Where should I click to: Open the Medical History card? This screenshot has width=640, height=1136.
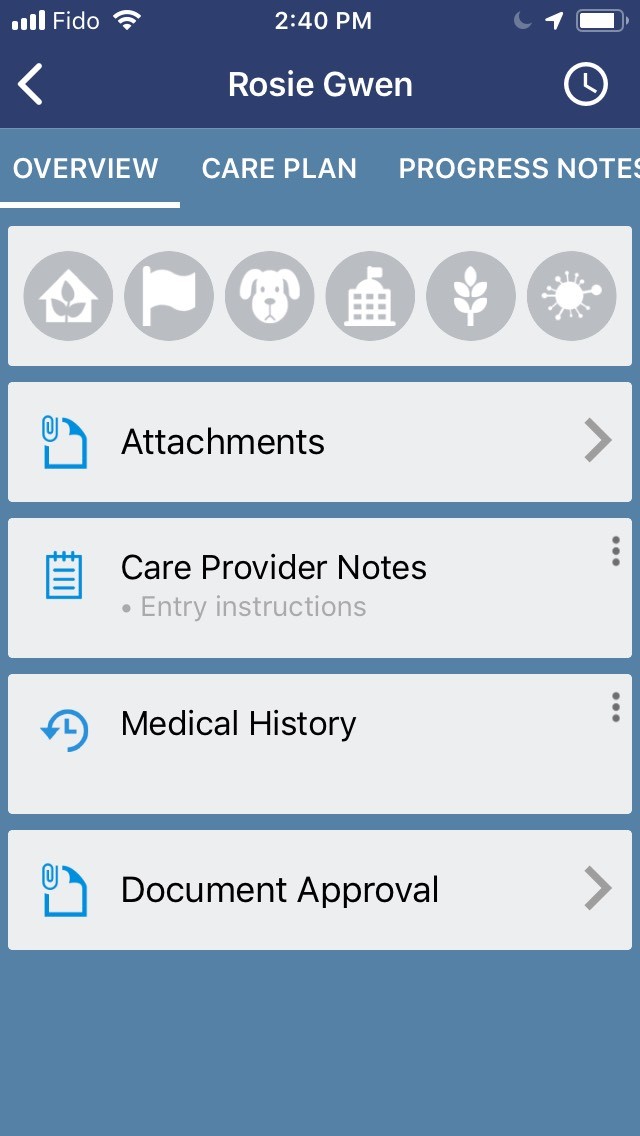pos(300,742)
